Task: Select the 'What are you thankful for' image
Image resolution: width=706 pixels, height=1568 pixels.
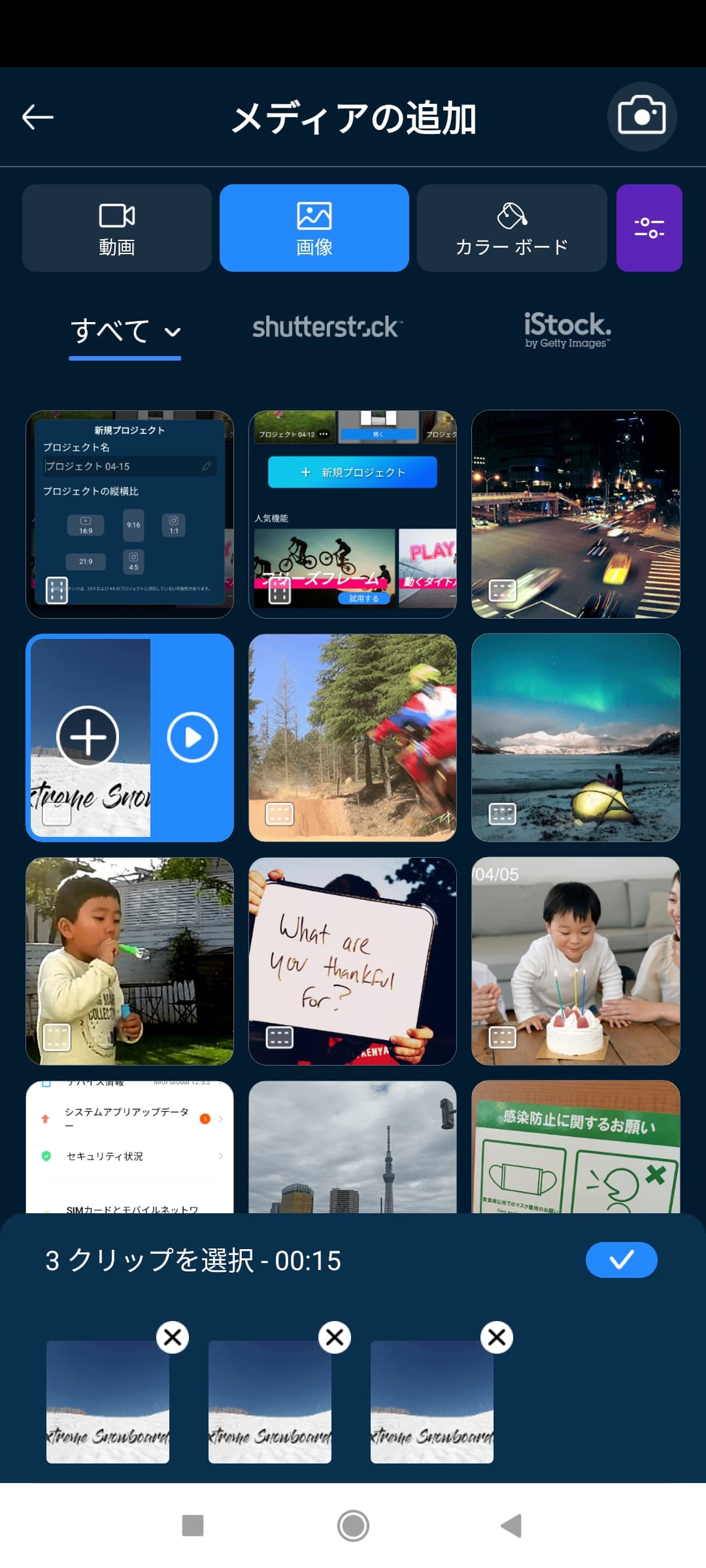Action: [x=352, y=961]
